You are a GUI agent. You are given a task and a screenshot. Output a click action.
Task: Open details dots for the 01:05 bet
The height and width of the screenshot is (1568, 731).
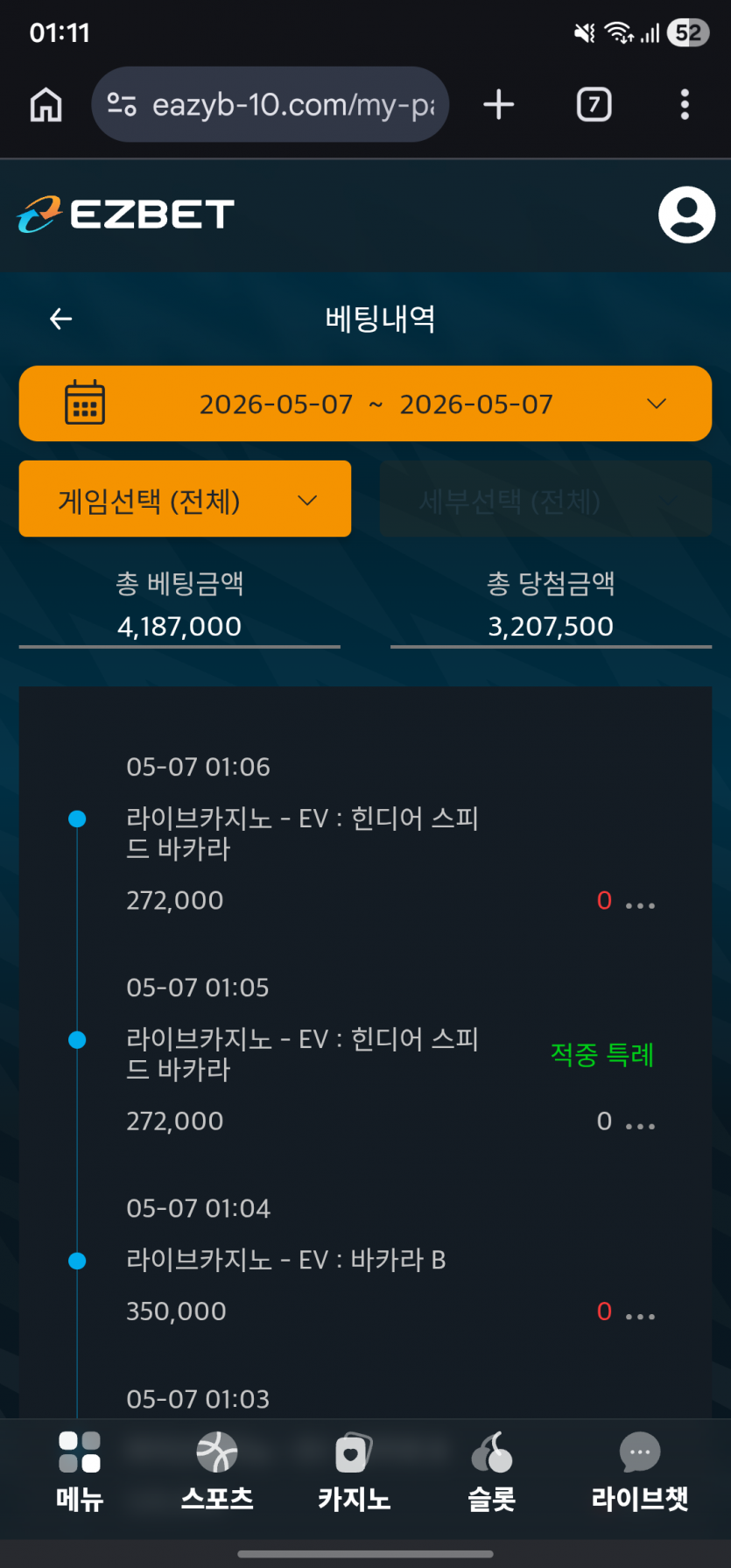pyautogui.click(x=641, y=1126)
